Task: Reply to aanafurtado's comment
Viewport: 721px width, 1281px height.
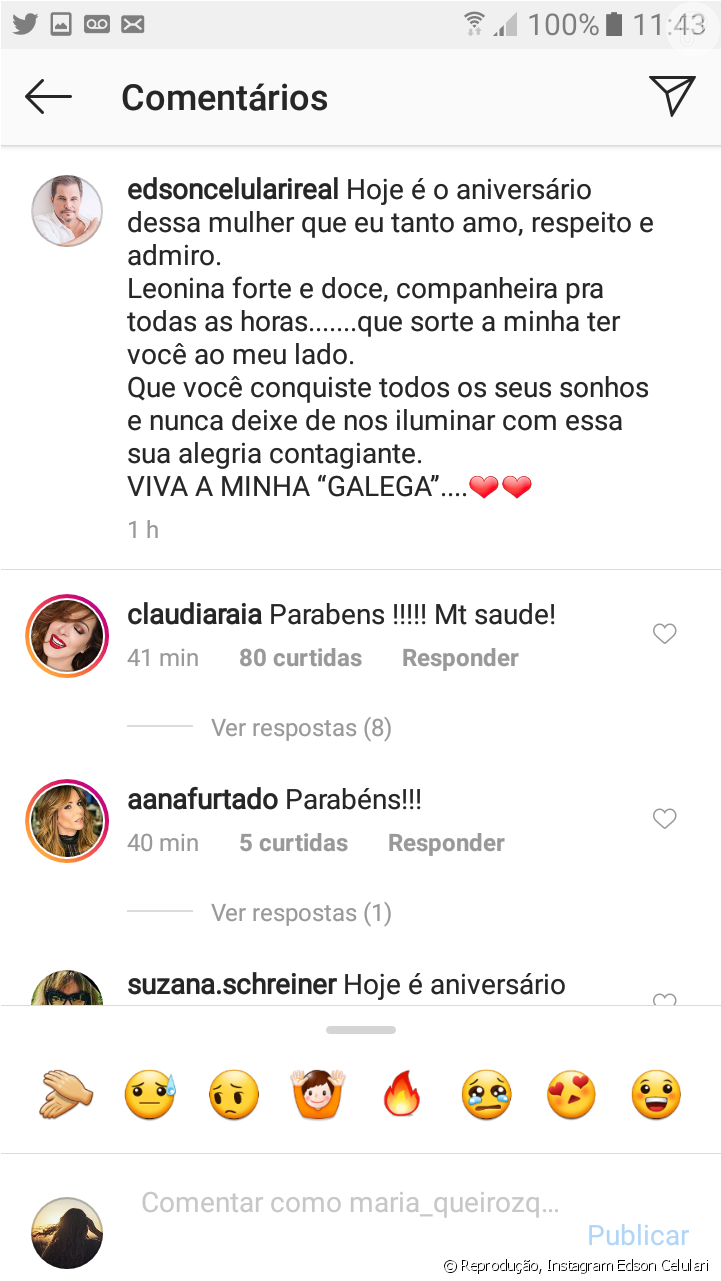Action: point(446,843)
